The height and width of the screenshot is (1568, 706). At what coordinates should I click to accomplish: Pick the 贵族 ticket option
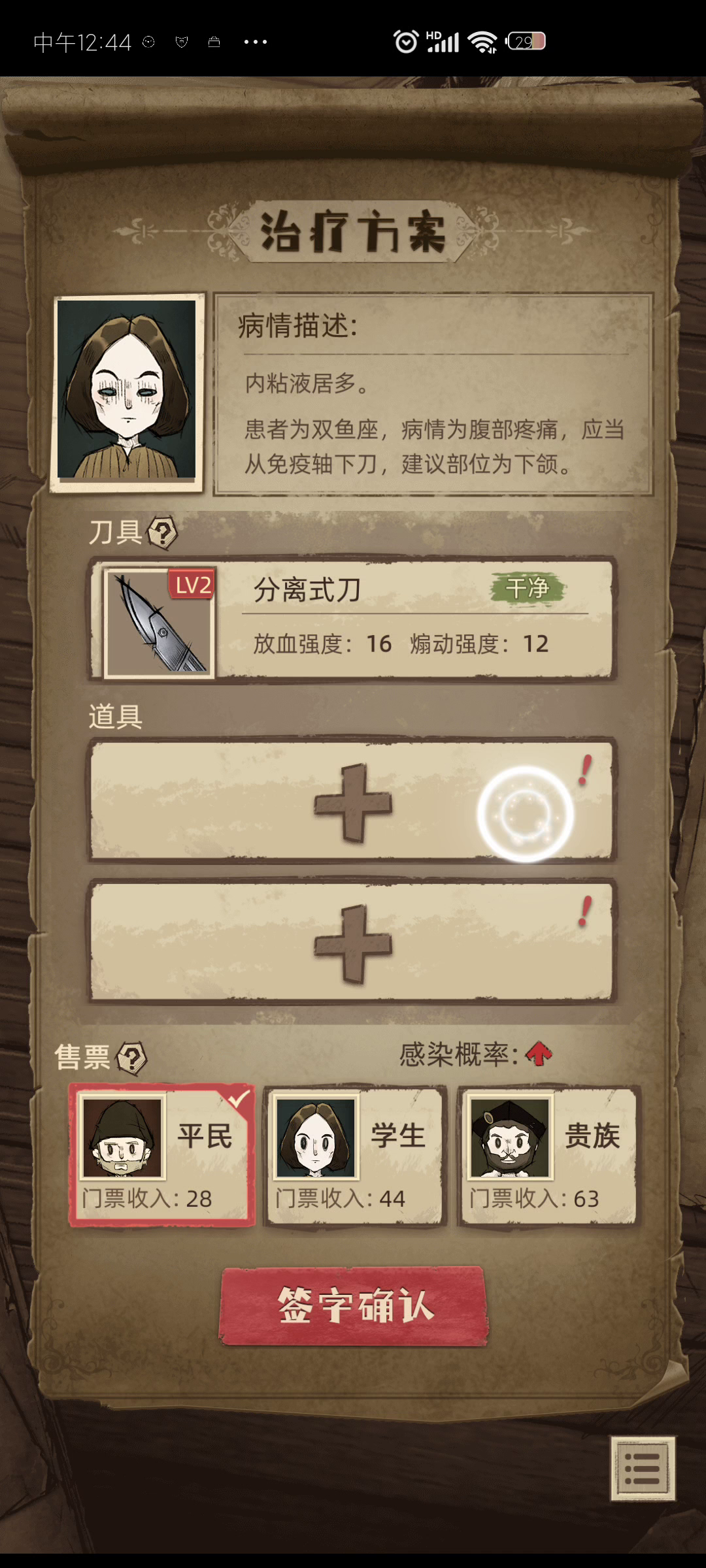coord(548,1155)
